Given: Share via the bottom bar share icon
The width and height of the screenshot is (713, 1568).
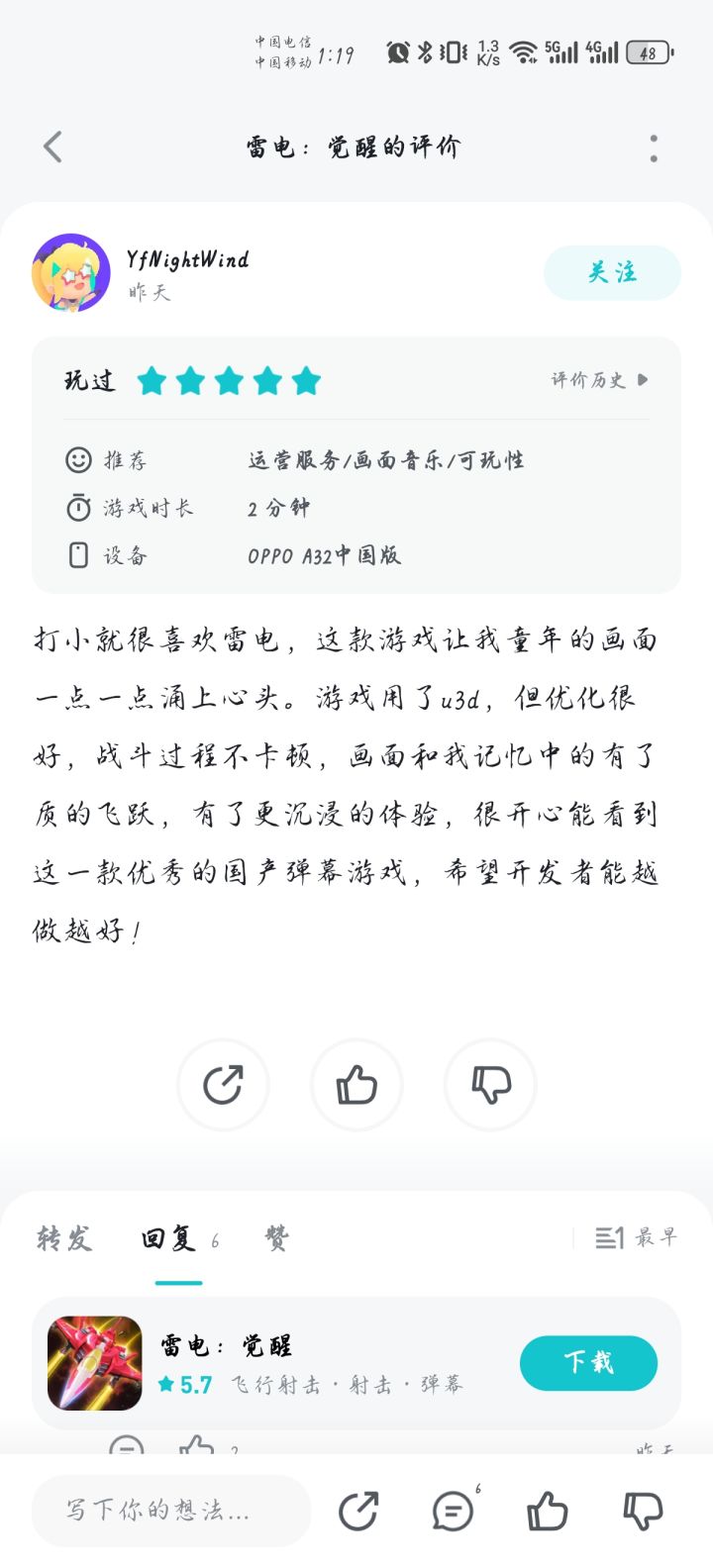Looking at the screenshot, I should pos(357,1512).
